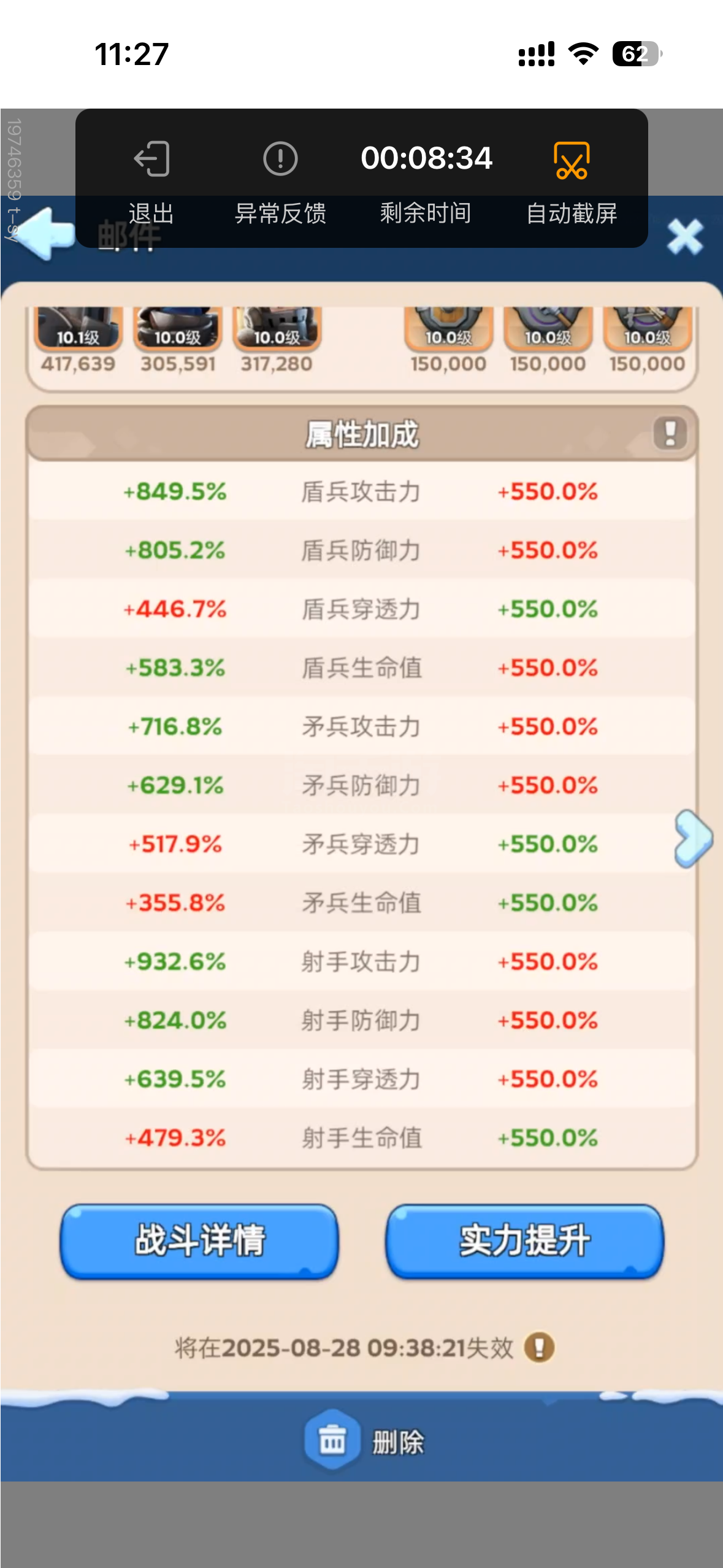Delete this mail with 删除
This screenshot has width=723, height=1568.
[x=364, y=1440]
